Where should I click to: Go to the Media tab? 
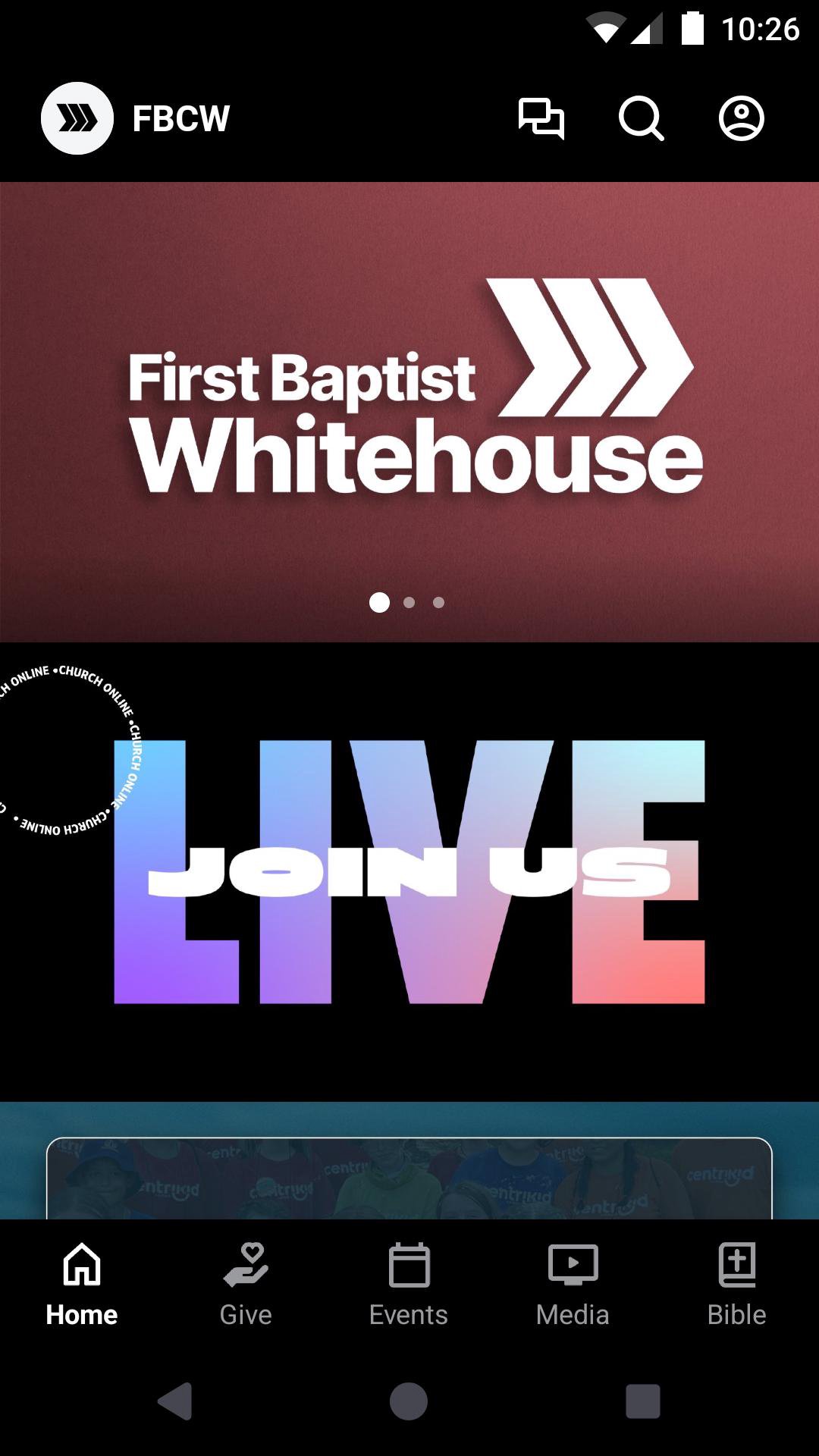coord(573,1285)
